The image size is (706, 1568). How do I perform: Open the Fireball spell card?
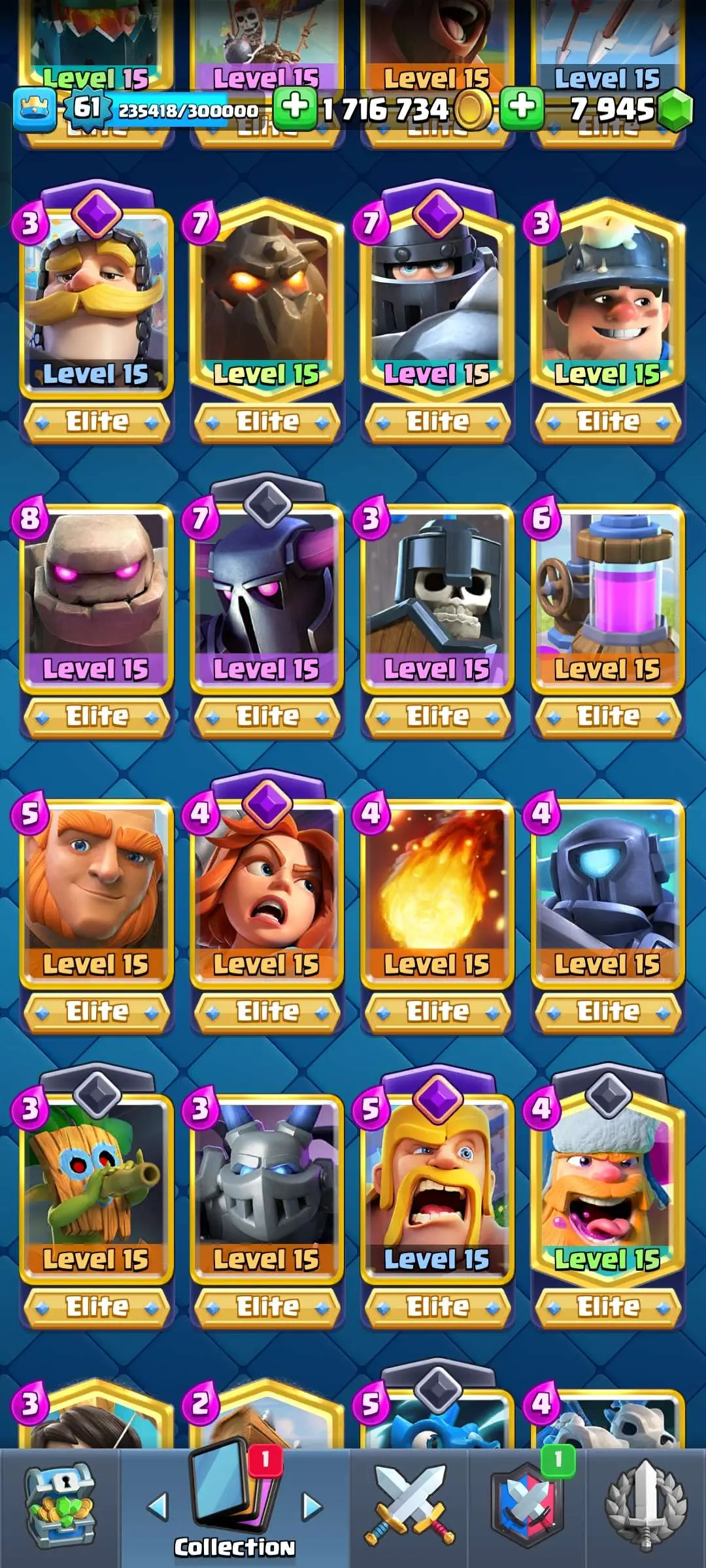point(437,889)
